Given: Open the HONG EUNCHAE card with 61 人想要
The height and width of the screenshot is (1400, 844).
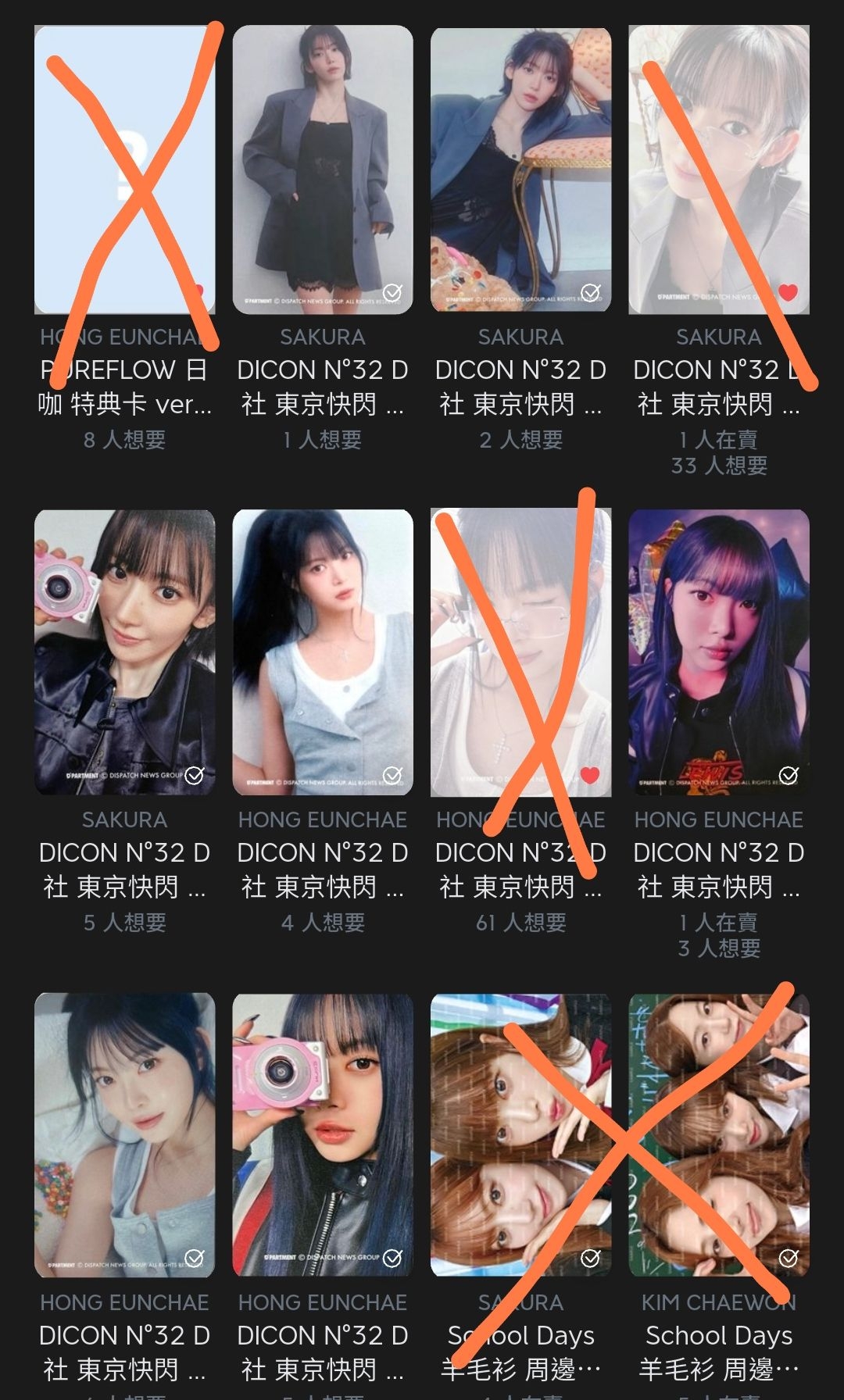Looking at the screenshot, I should click(x=520, y=652).
